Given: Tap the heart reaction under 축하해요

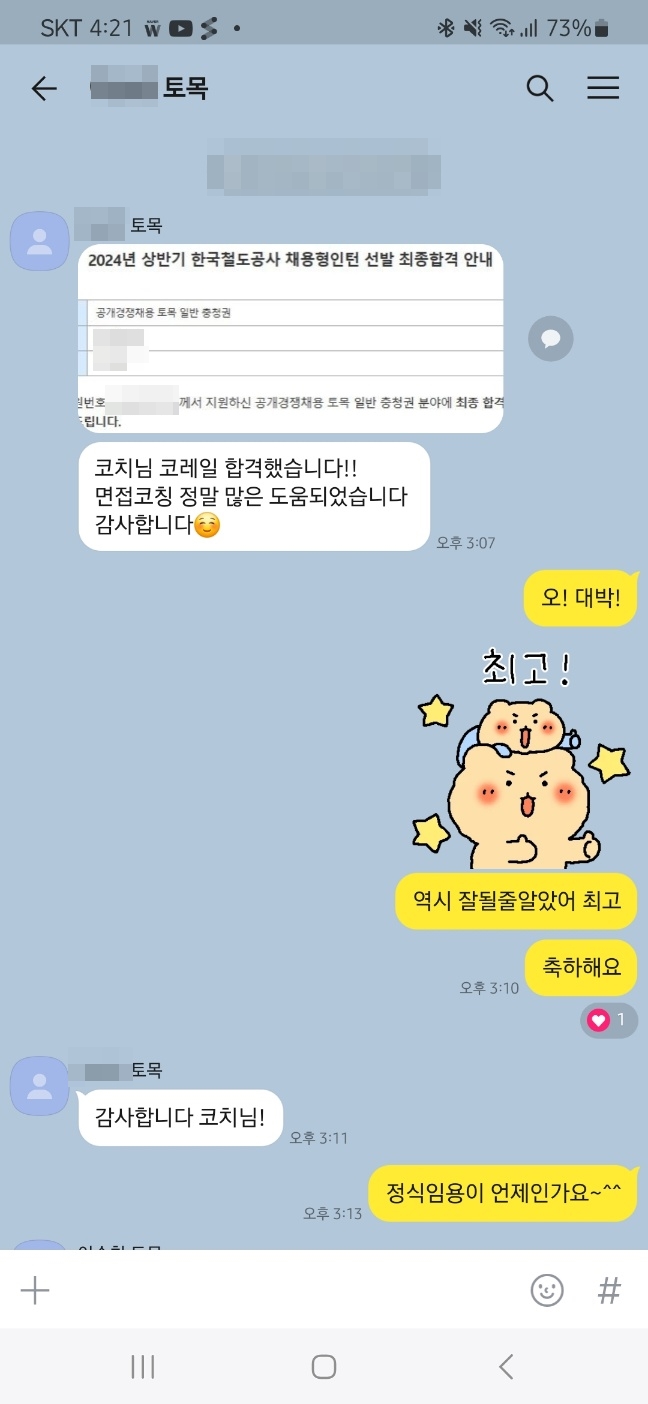Looking at the screenshot, I should click(609, 1020).
